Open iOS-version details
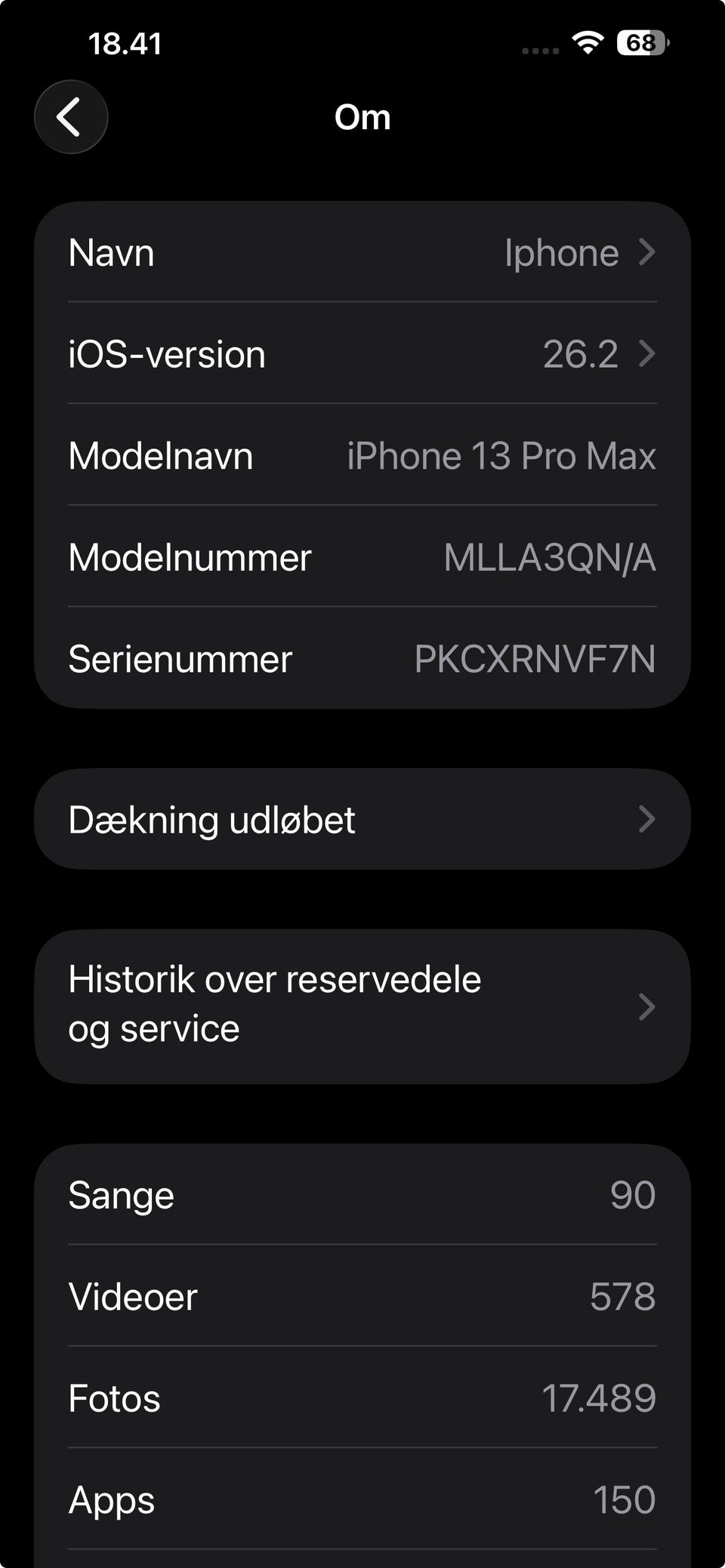725x1568 pixels. (x=362, y=353)
